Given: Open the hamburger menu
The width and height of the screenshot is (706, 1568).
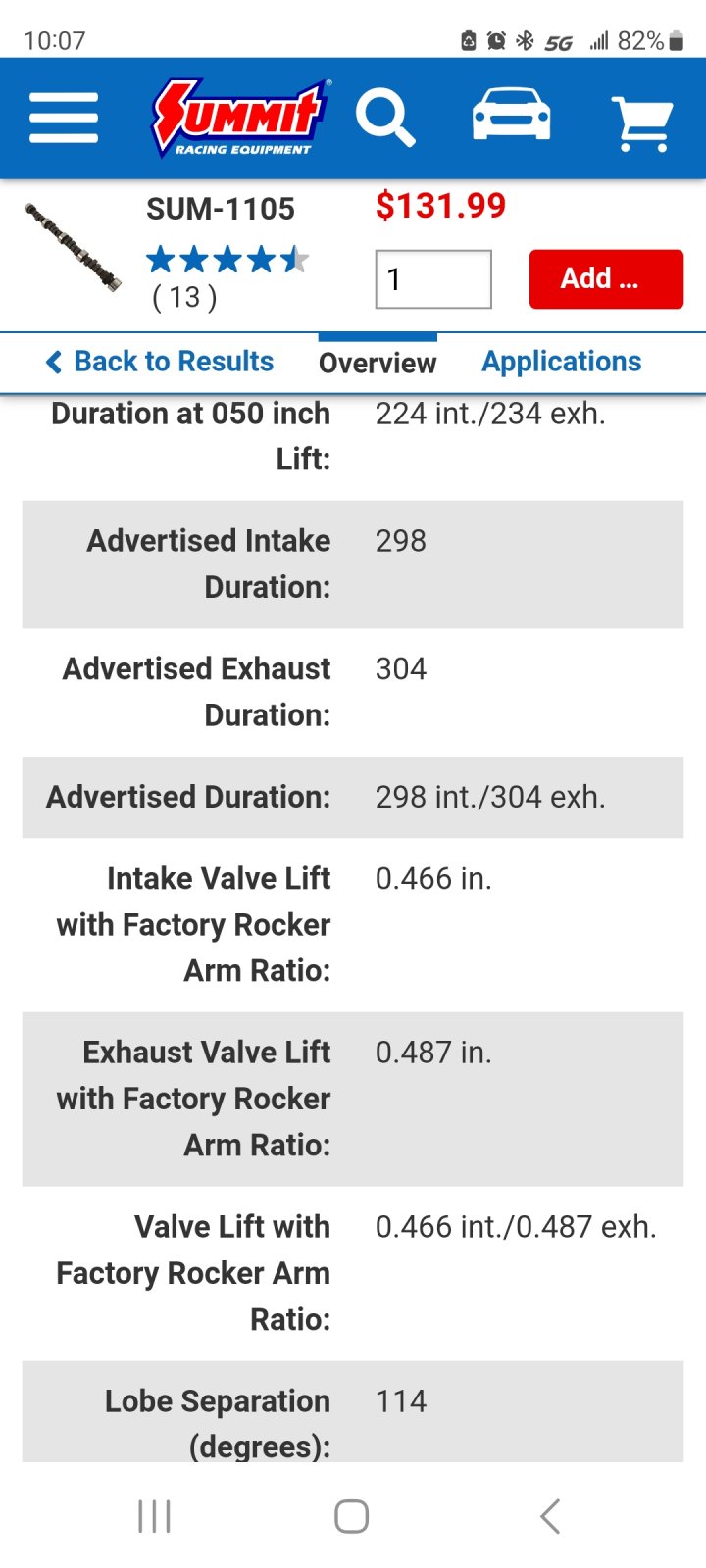Looking at the screenshot, I should click(x=64, y=119).
